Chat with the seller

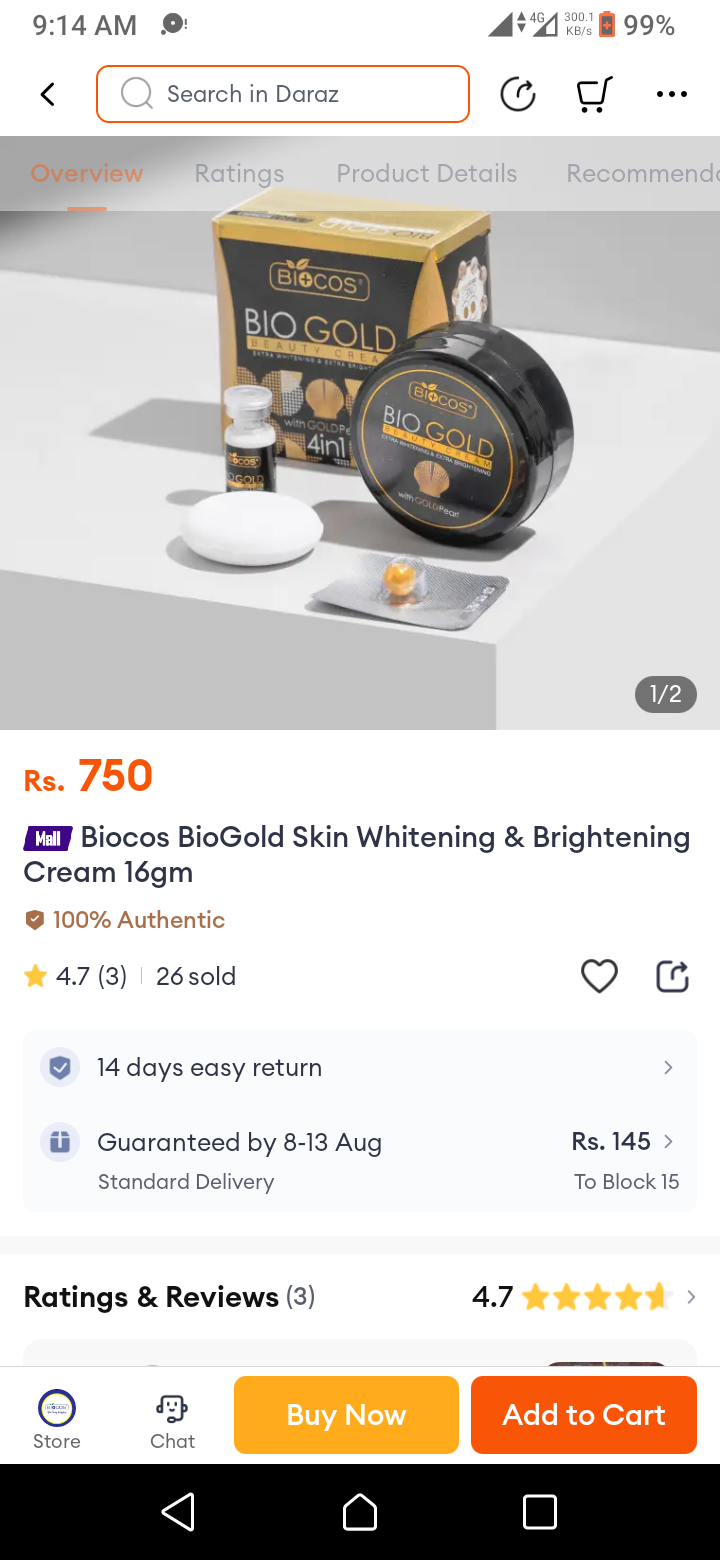[x=172, y=1418]
